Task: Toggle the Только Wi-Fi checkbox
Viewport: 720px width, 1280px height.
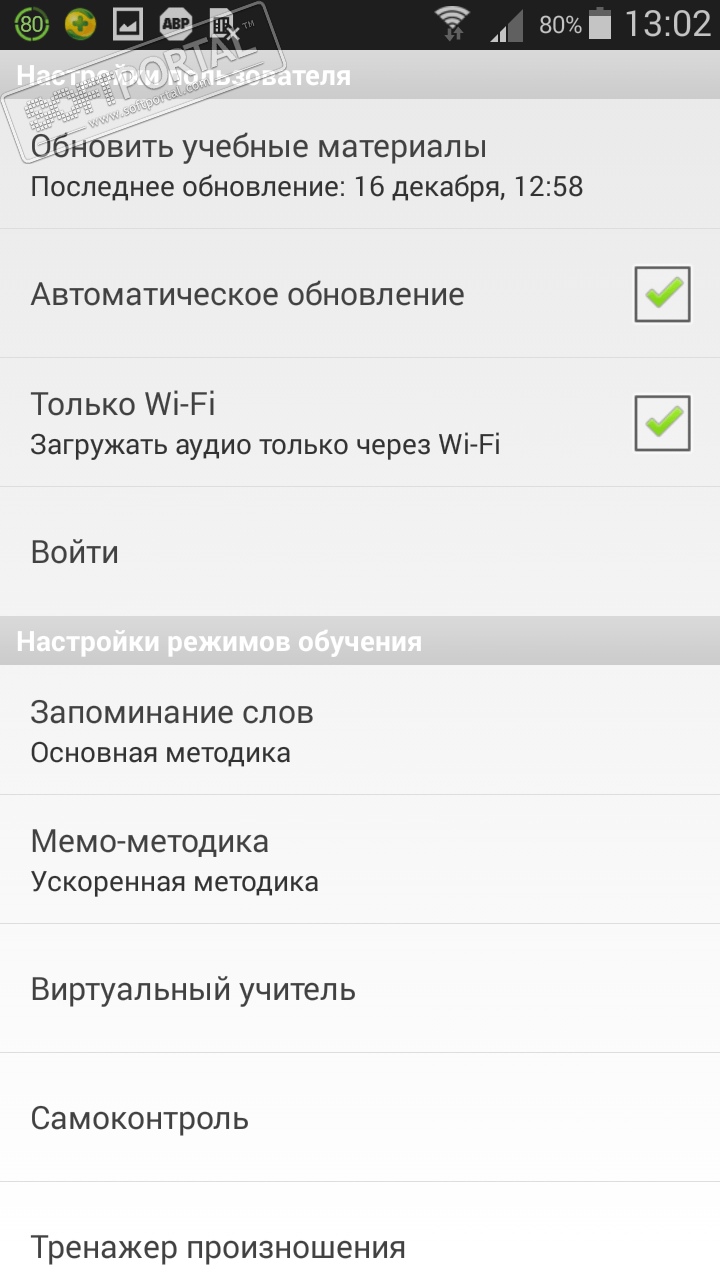Action: click(x=662, y=423)
